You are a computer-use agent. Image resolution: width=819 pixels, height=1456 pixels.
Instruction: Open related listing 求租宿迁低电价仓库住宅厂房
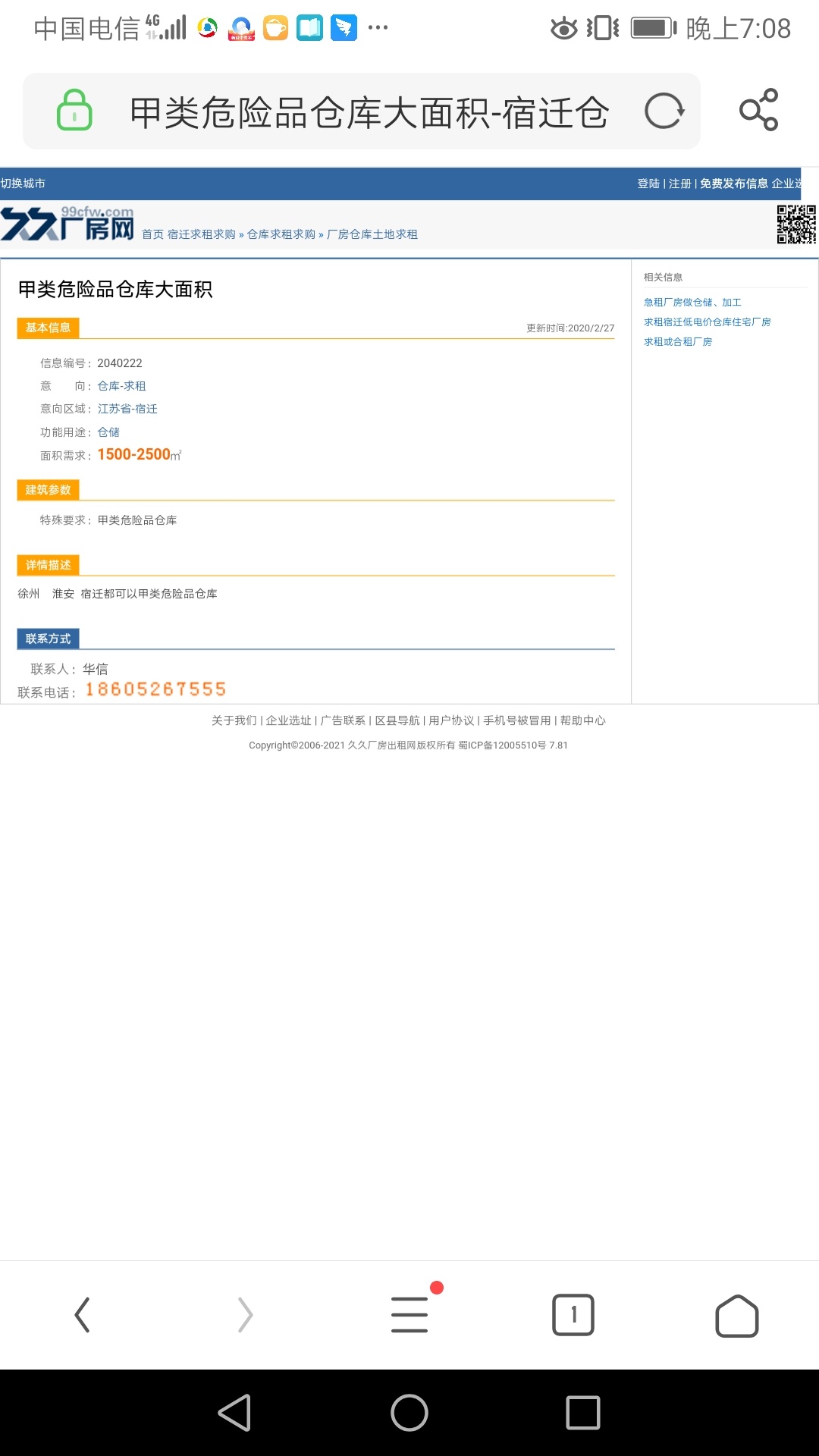coord(708,322)
